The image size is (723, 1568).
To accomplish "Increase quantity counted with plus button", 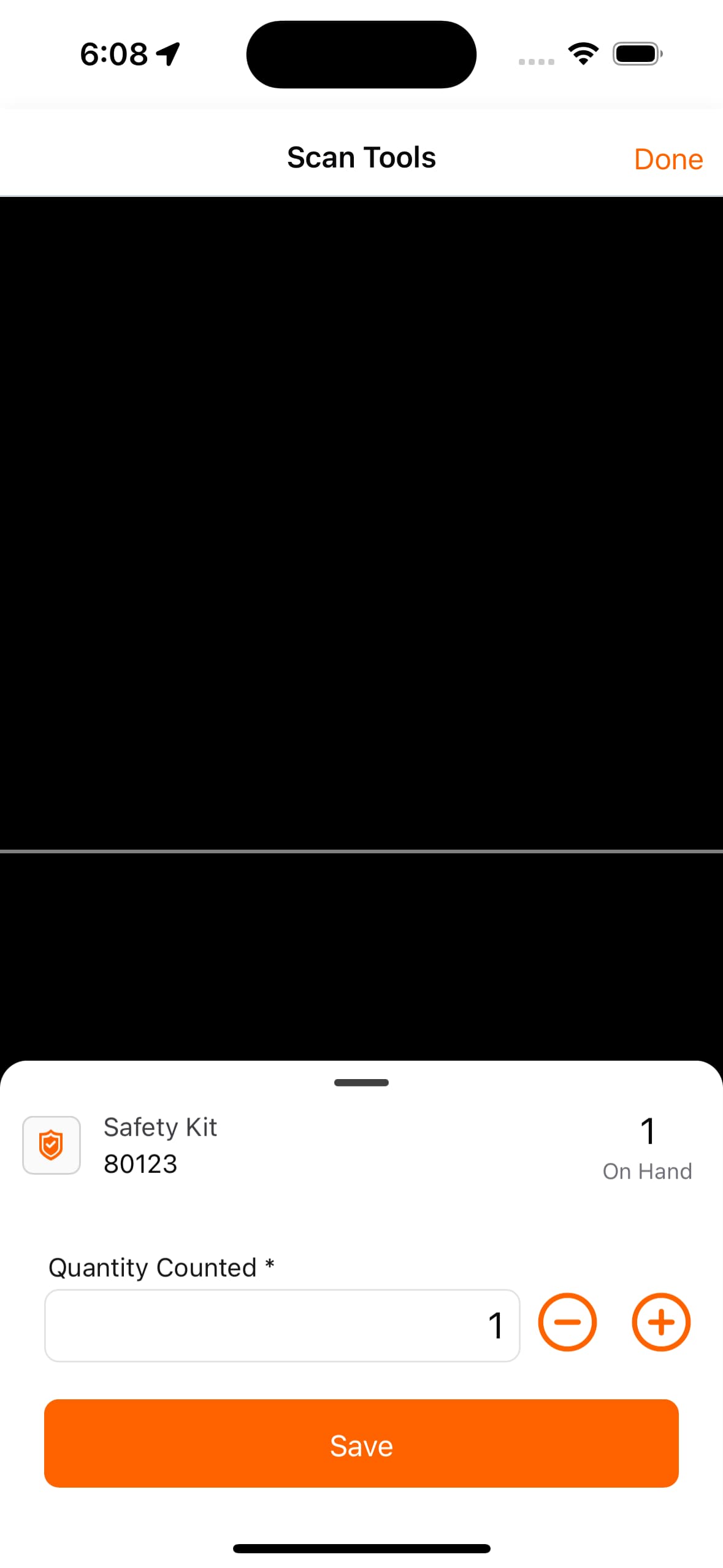I will click(x=660, y=1322).
